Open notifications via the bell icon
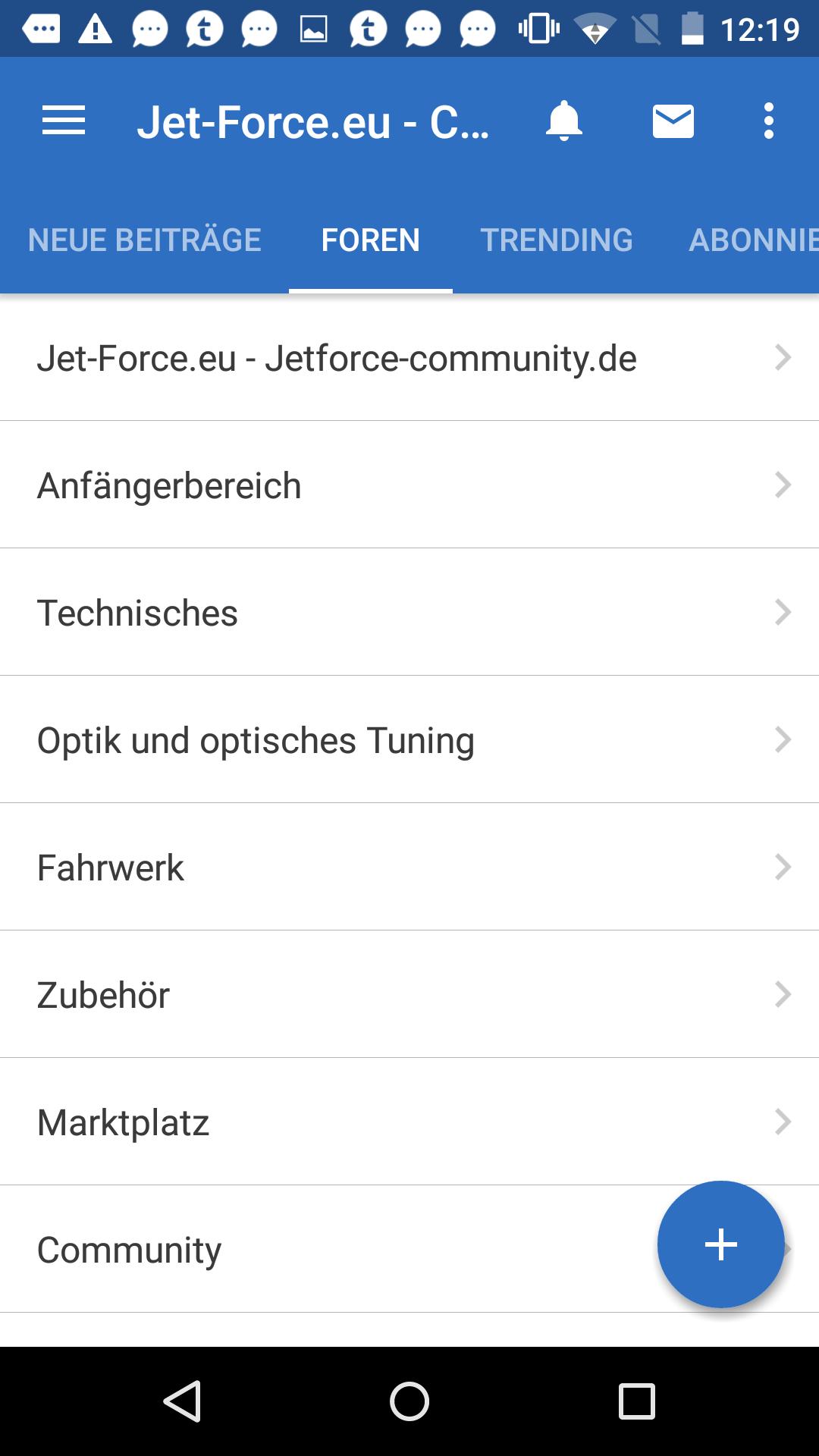819x1456 pixels. point(564,120)
